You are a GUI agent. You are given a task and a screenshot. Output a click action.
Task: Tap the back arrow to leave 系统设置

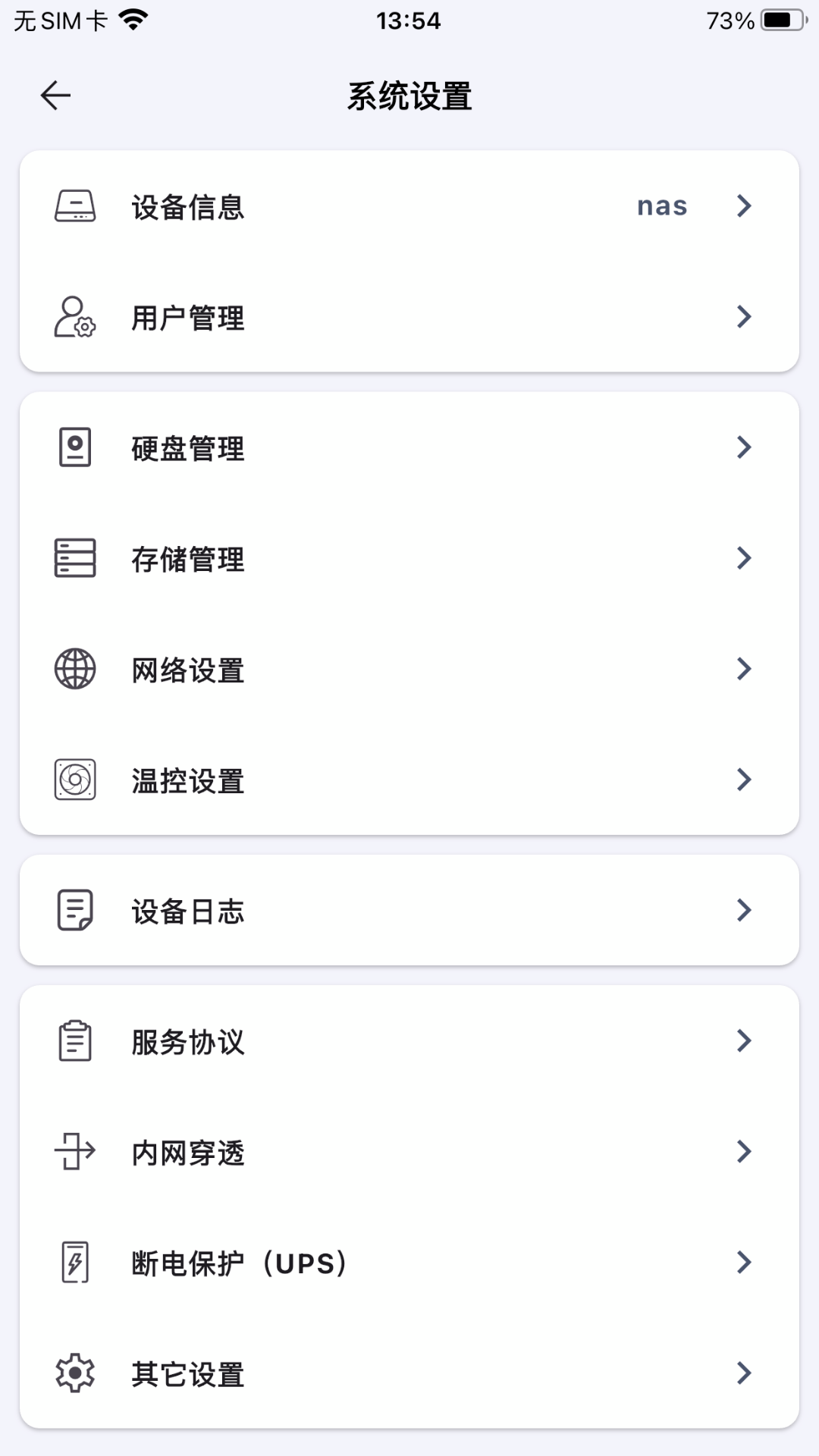pyautogui.click(x=54, y=96)
